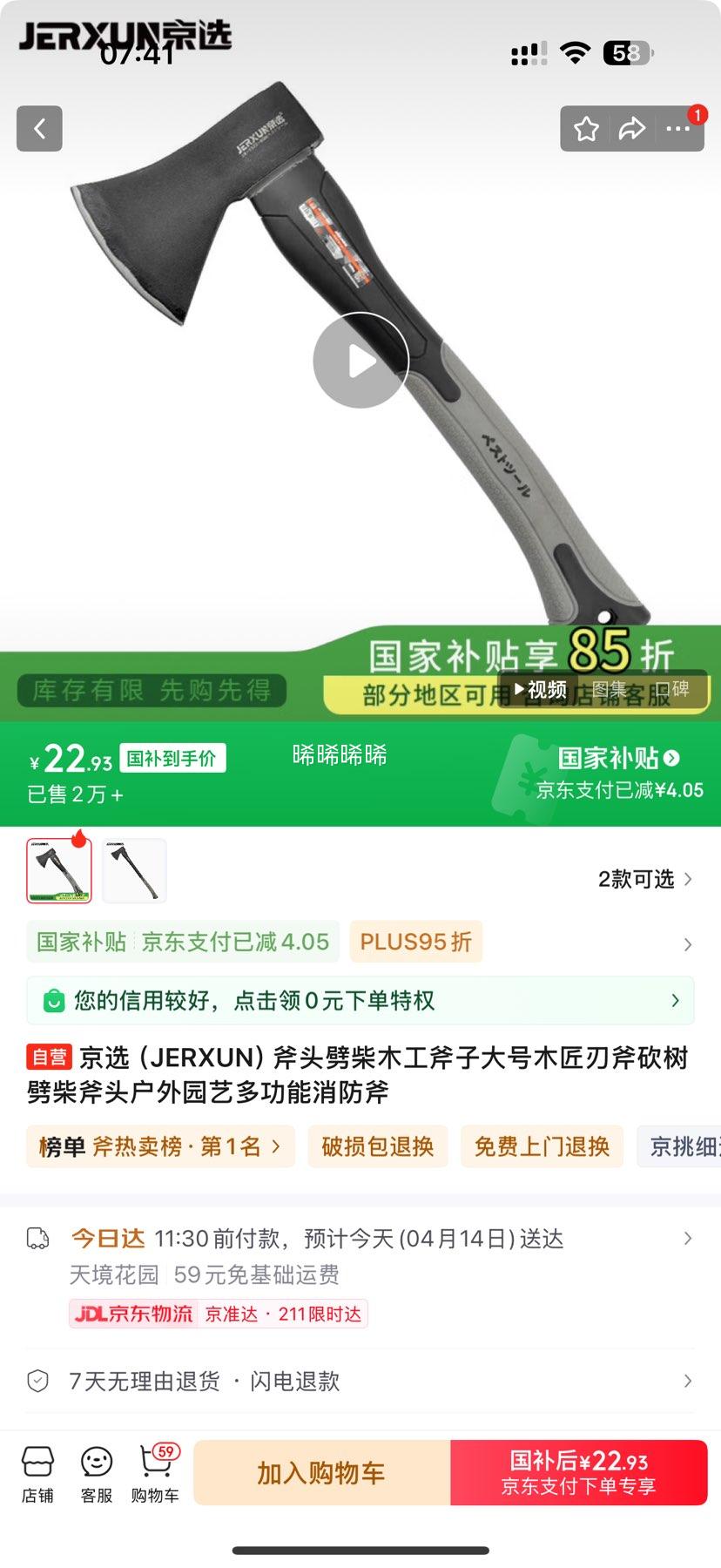
Task: Open the 今日达 delivery details row
Action: click(360, 1239)
